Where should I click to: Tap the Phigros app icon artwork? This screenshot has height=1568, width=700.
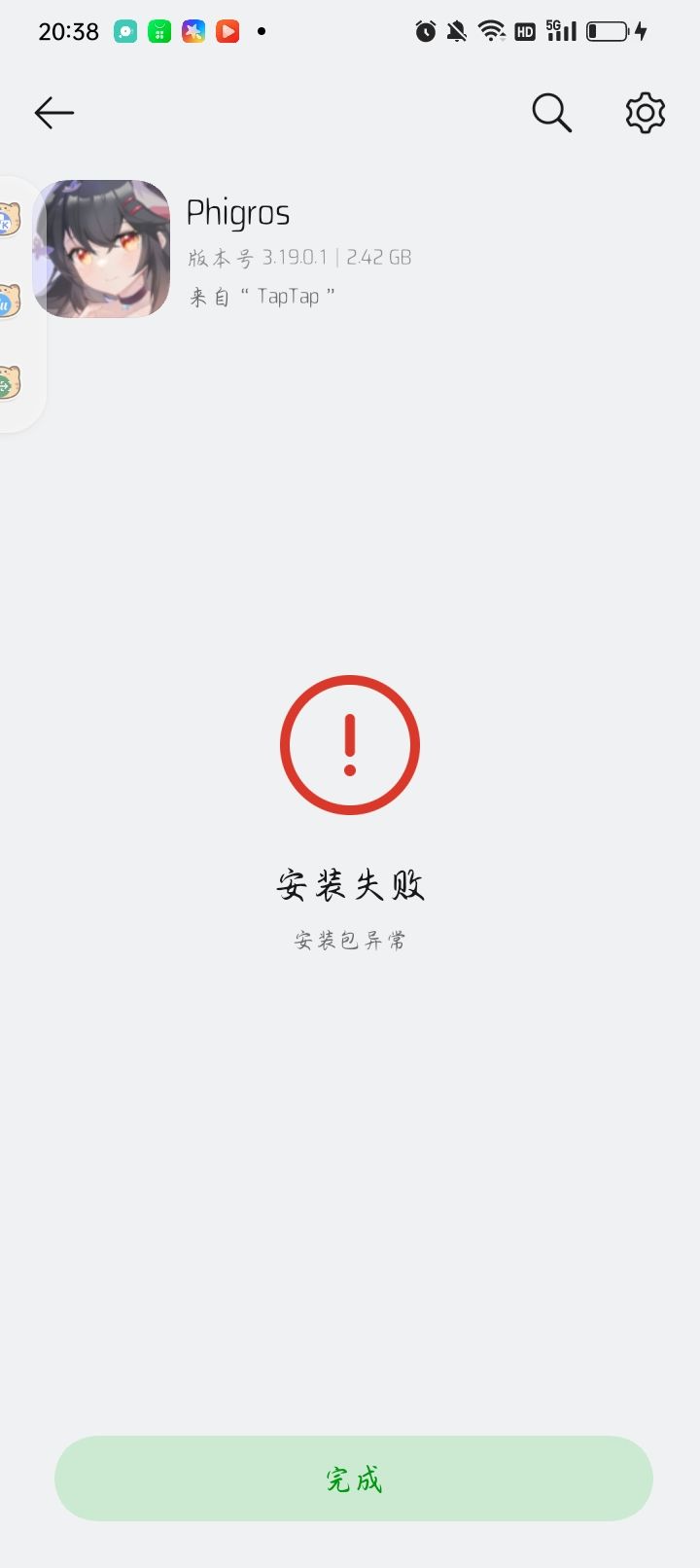[x=101, y=248]
